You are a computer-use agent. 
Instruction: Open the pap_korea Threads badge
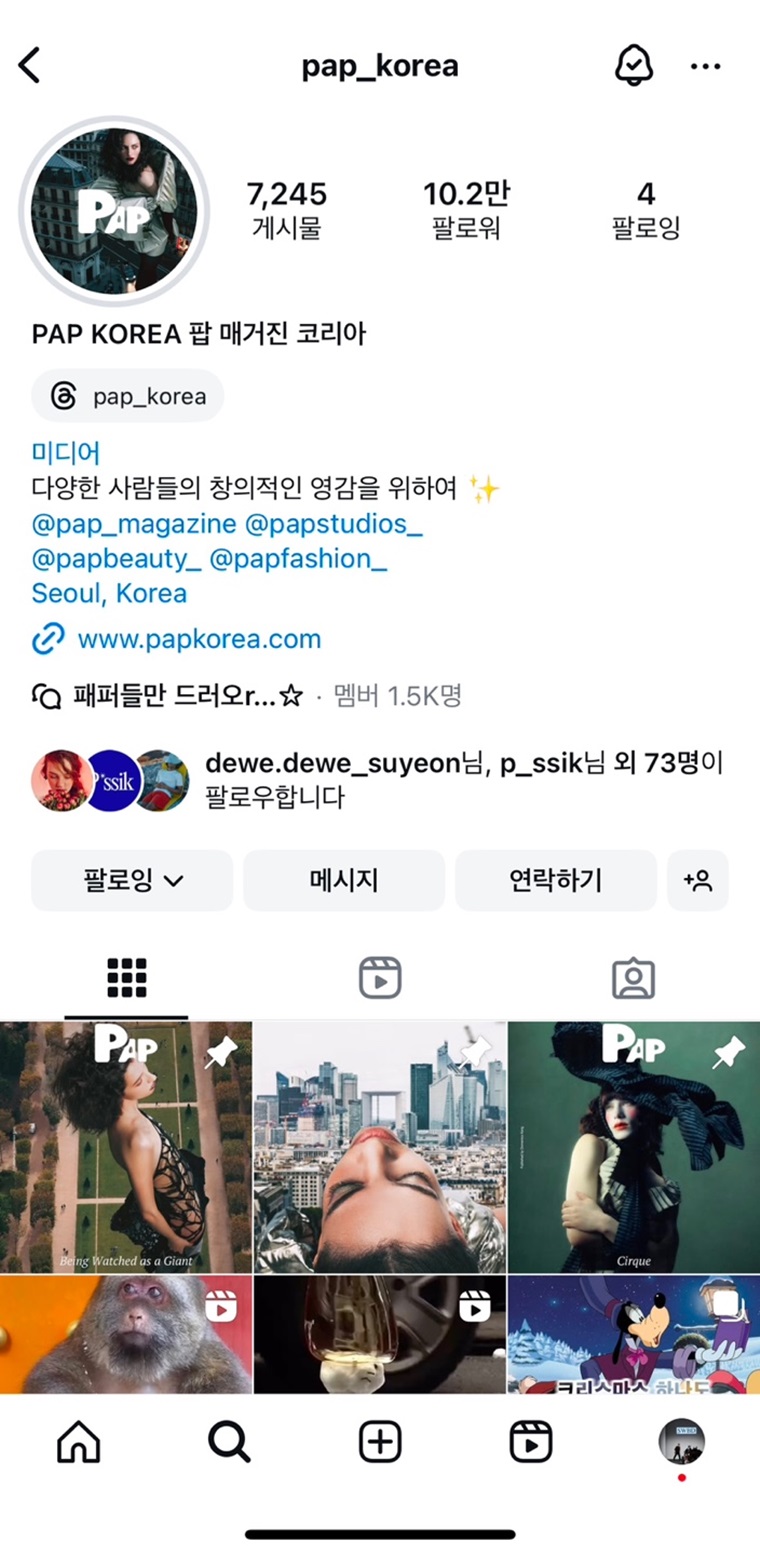pos(128,396)
